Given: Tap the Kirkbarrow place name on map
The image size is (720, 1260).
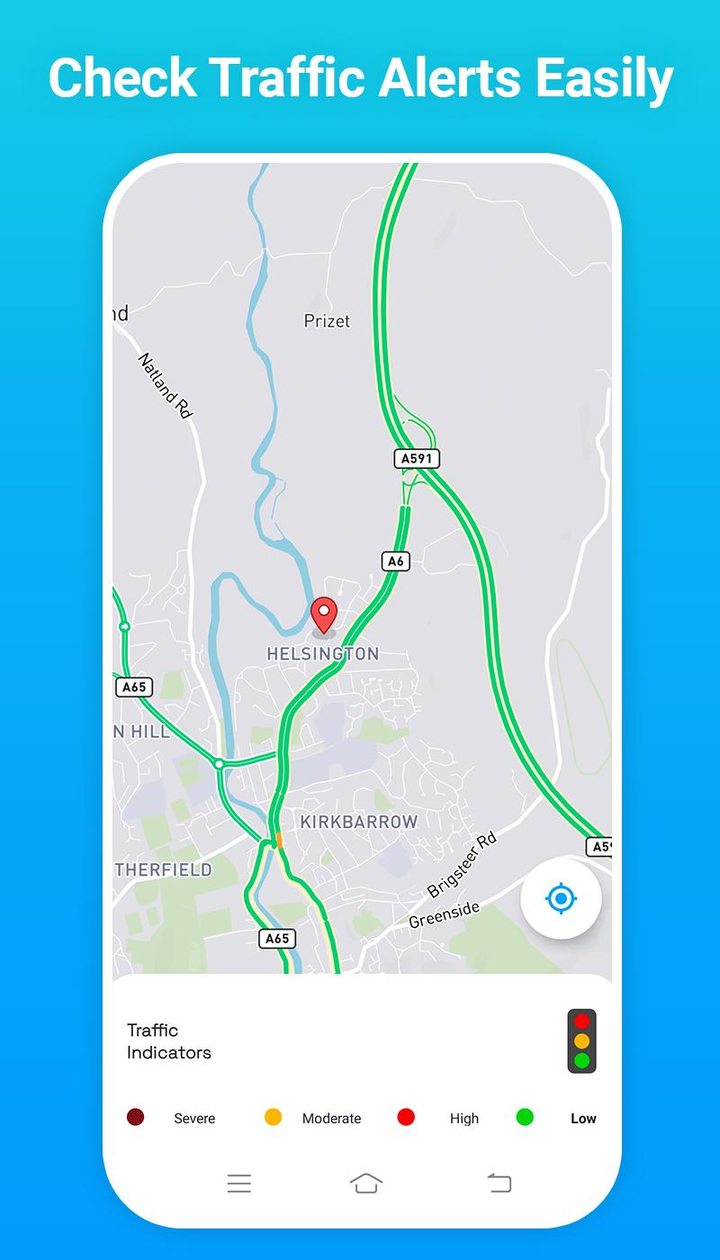Looking at the screenshot, I should (x=360, y=822).
